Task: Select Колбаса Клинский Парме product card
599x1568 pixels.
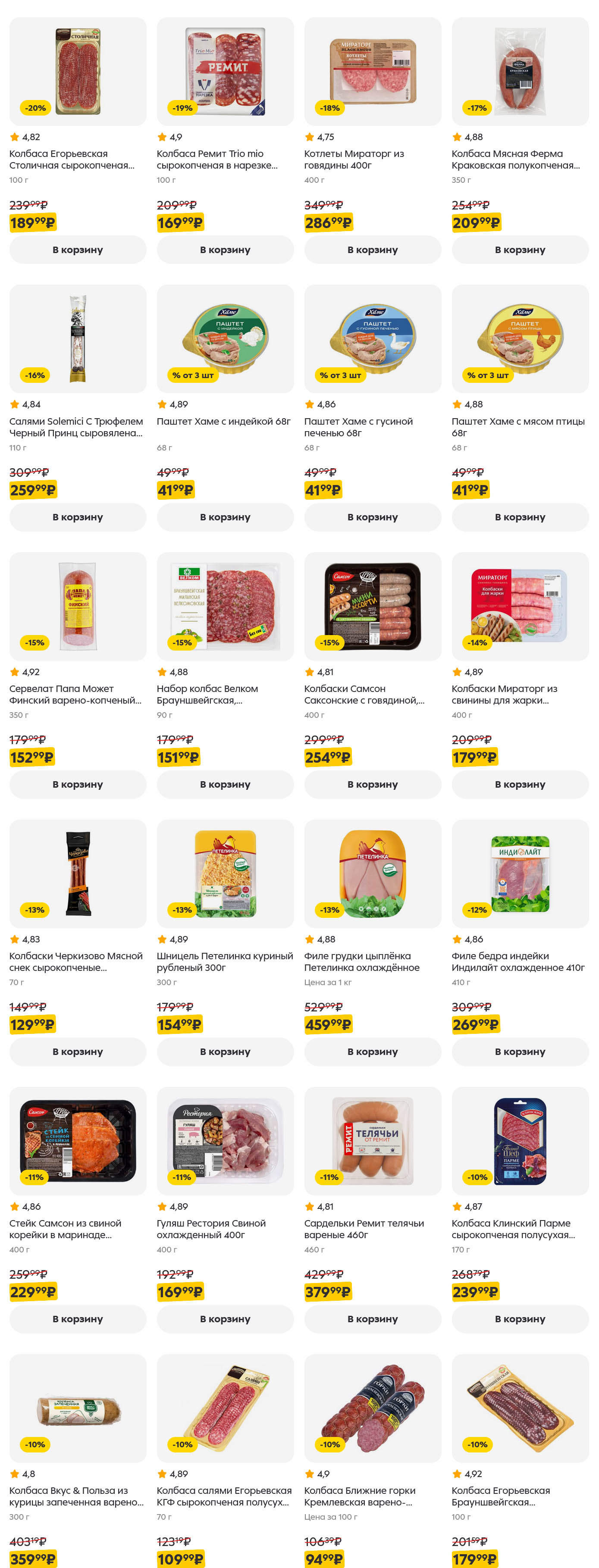Action: 519,1141
